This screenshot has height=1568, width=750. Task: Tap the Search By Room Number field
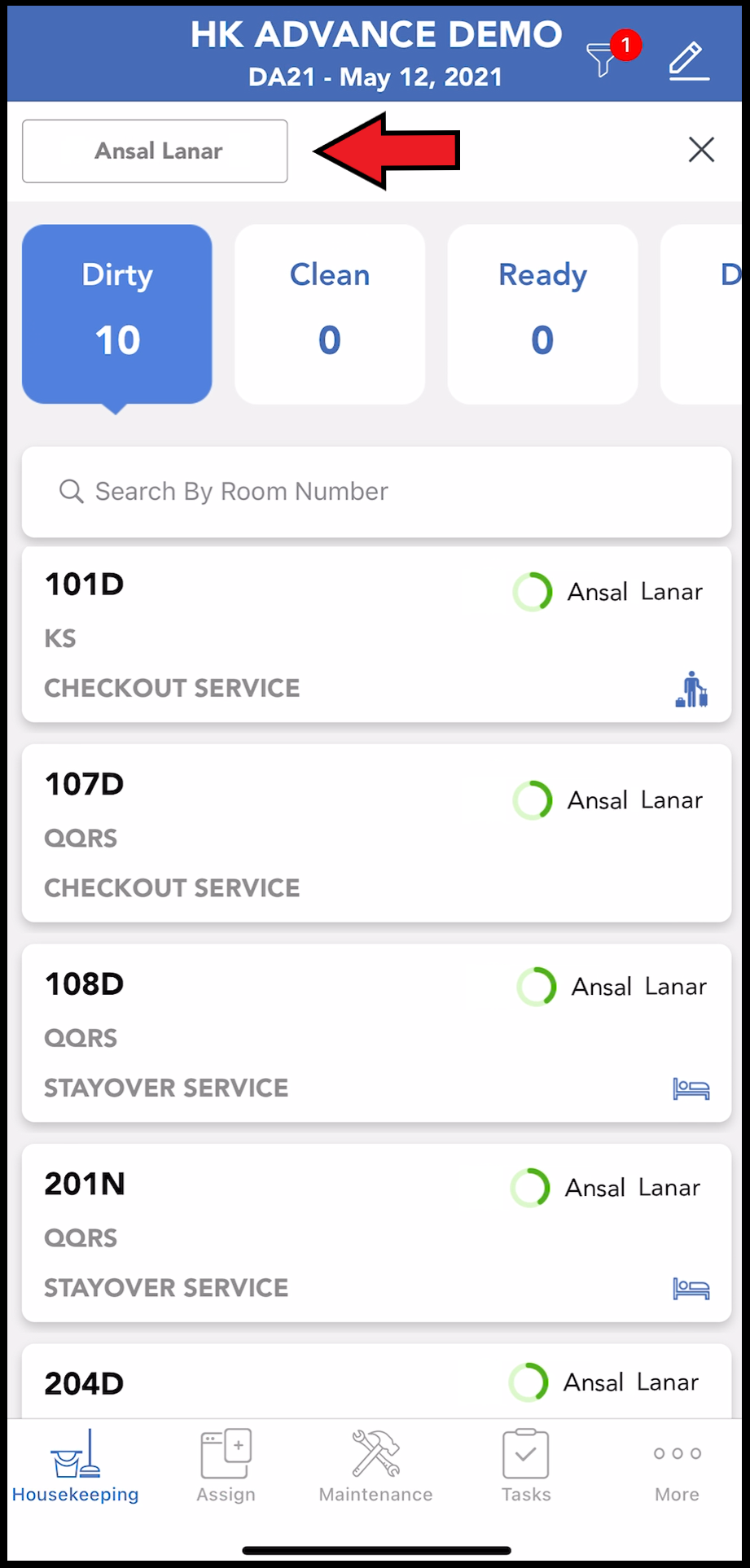click(x=376, y=491)
